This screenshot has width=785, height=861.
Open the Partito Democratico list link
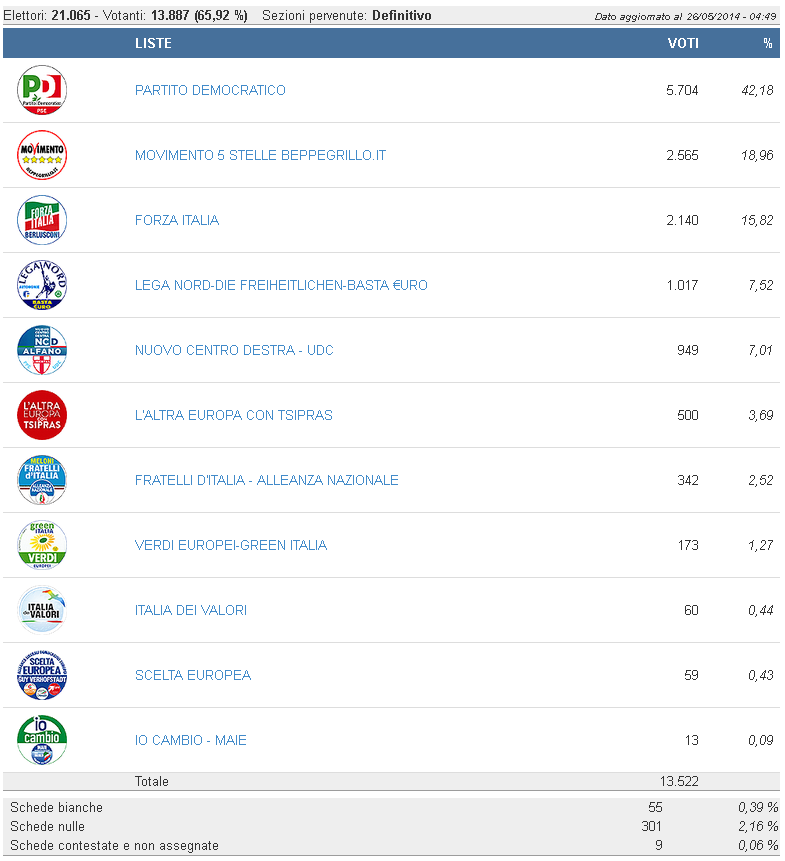point(210,90)
